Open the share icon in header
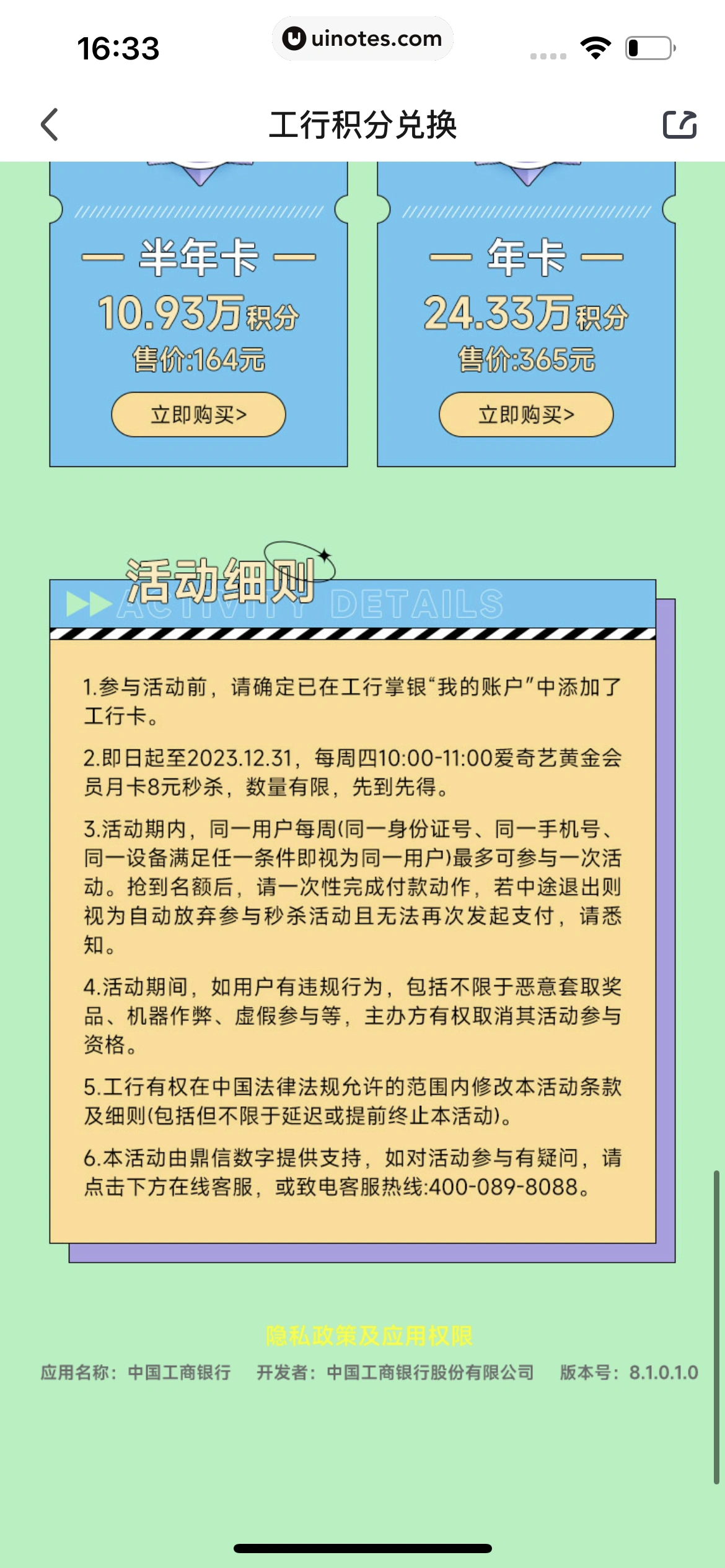725x1568 pixels. [x=680, y=124]
